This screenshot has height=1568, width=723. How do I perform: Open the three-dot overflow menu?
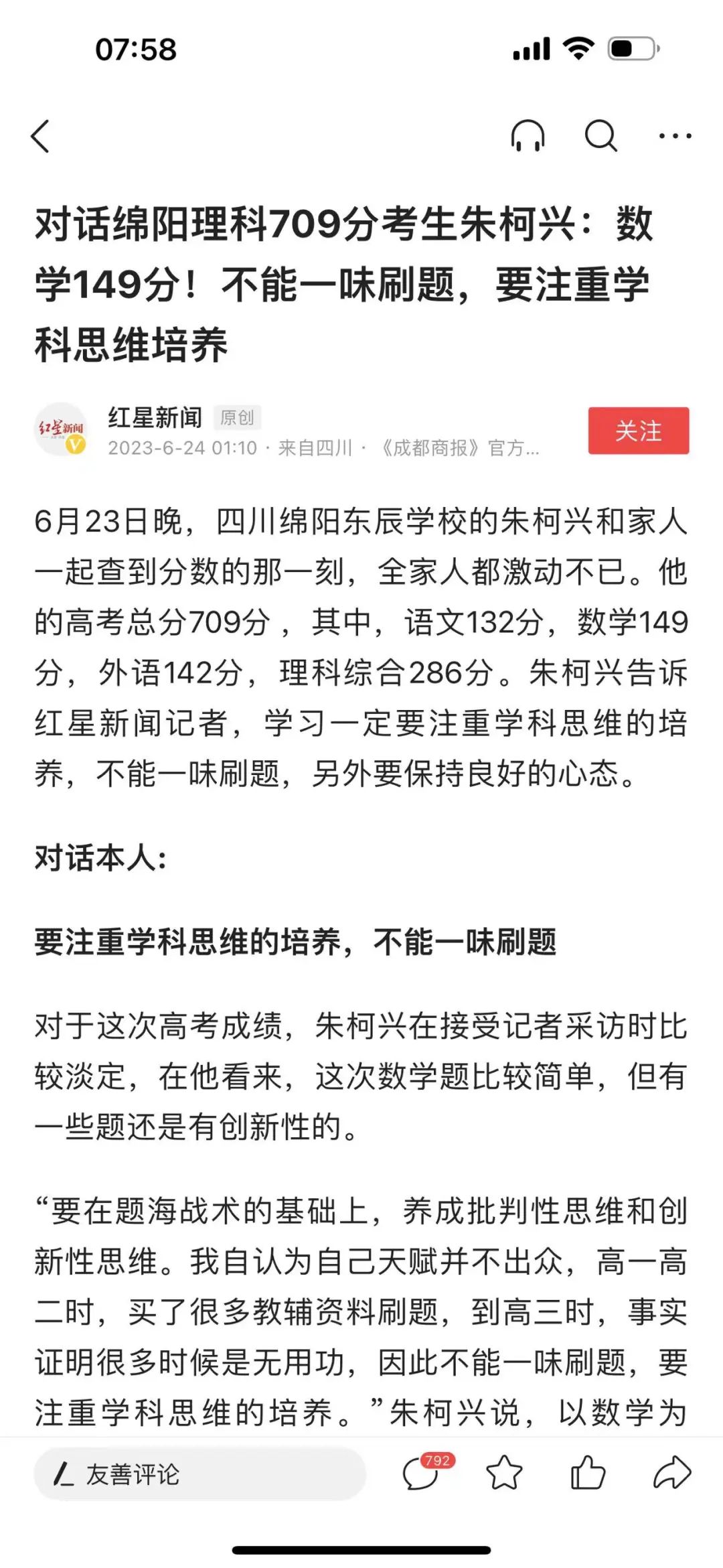click(675, 136)
